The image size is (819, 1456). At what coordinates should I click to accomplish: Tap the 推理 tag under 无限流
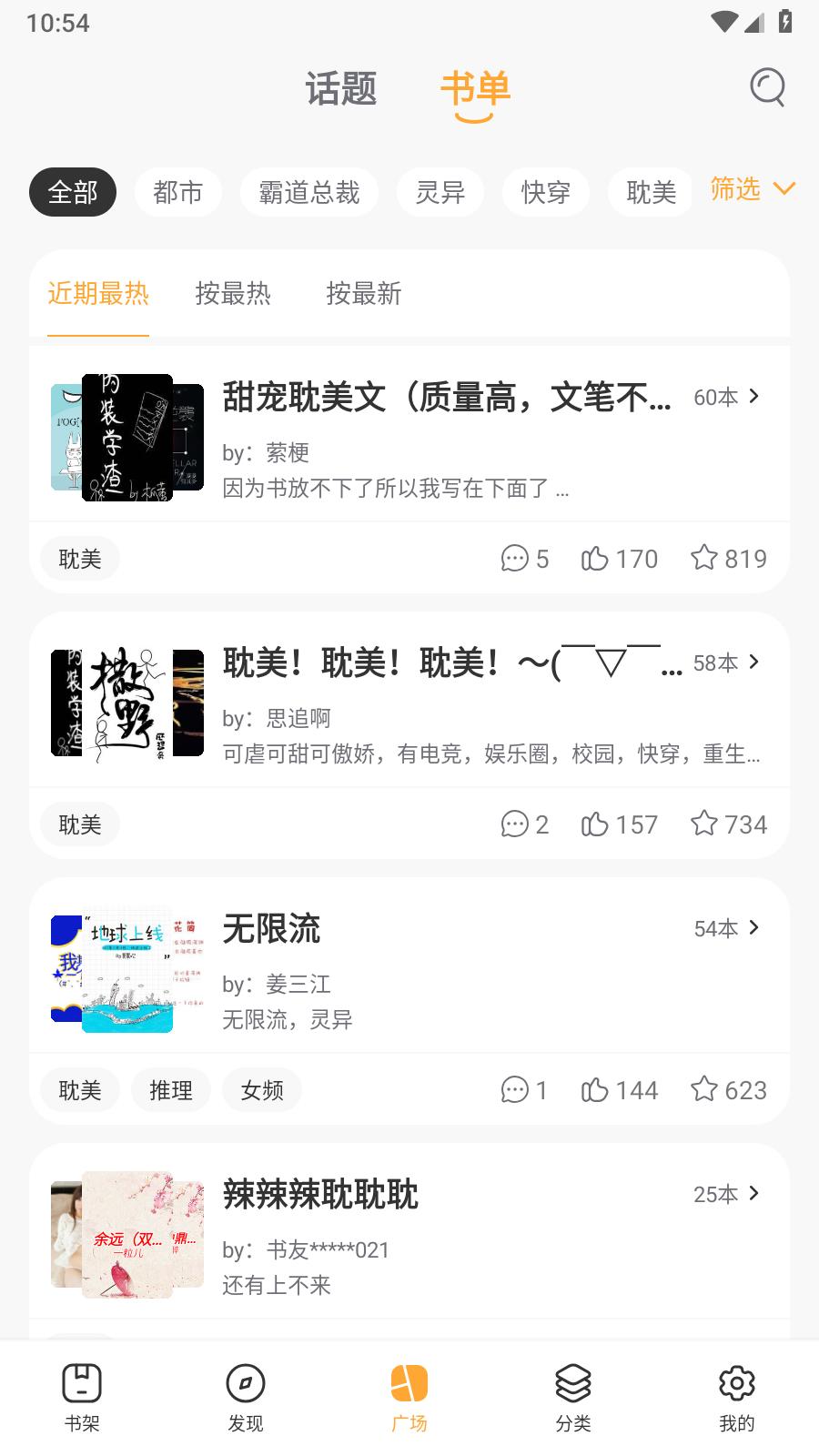tap(171, 1089)
